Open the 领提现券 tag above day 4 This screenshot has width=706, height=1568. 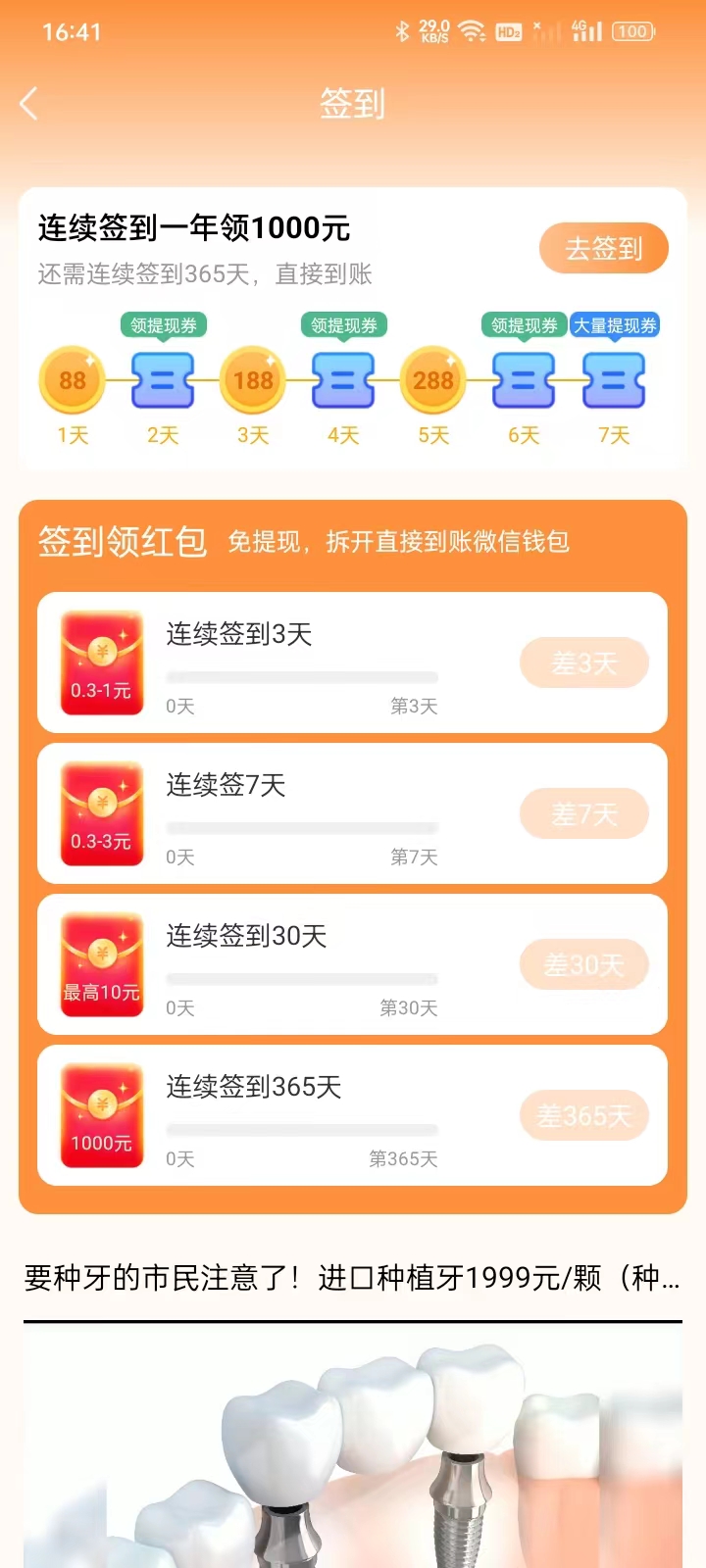pyautogui.click(x=342, y=323)
